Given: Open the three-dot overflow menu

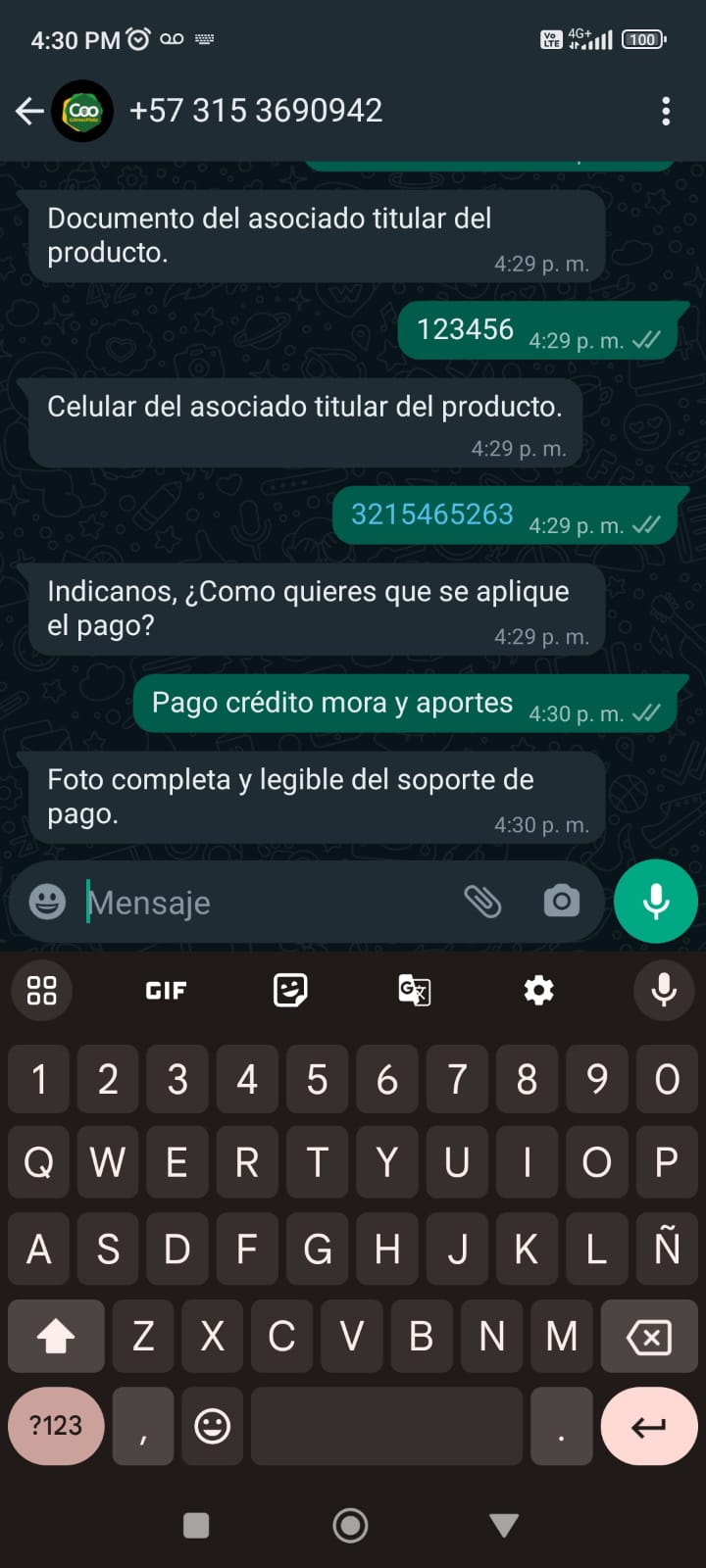Looking at the screenshot, I should point(666,112).
